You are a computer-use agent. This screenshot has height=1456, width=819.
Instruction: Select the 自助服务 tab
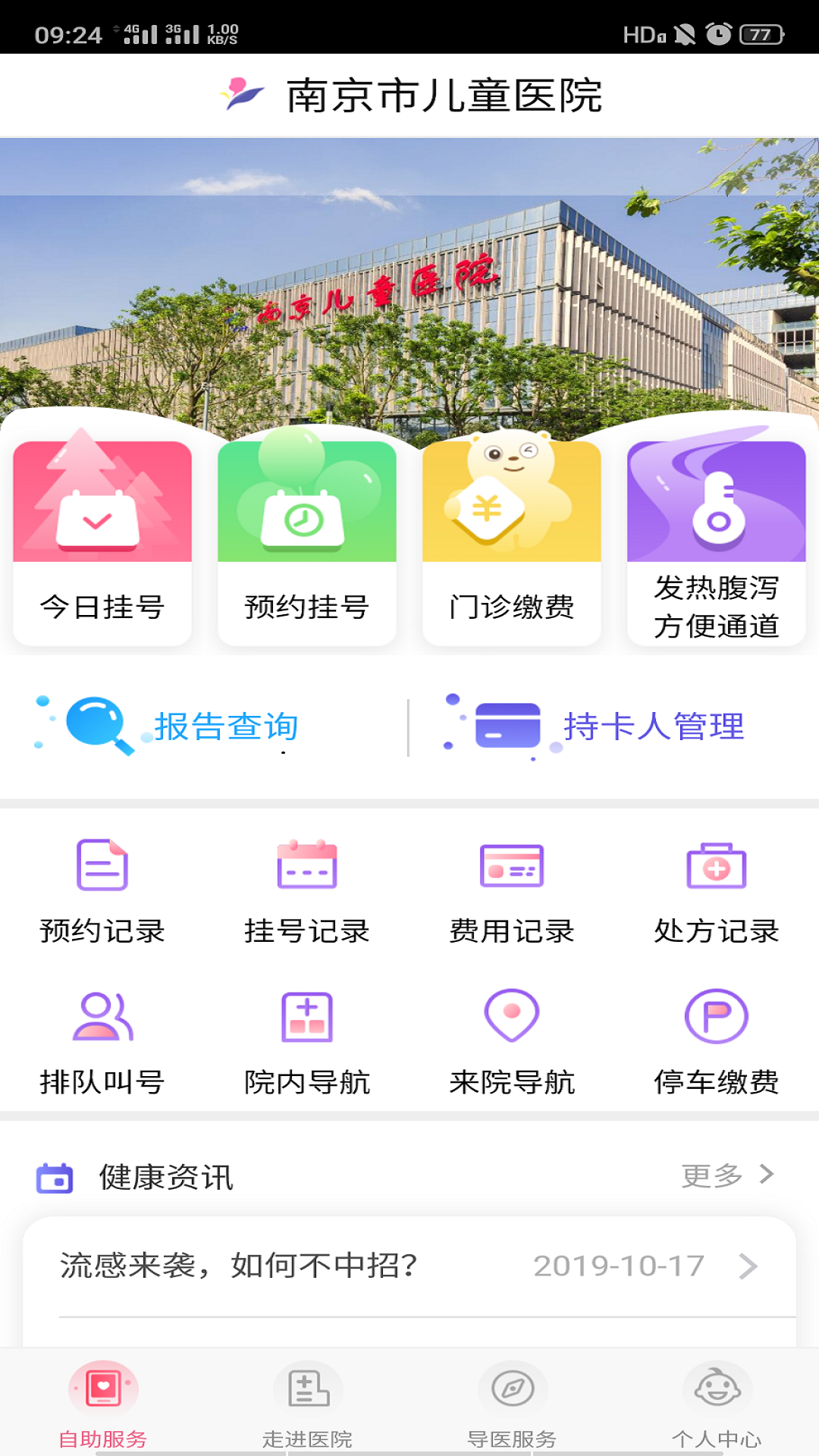coord(102,1404)
